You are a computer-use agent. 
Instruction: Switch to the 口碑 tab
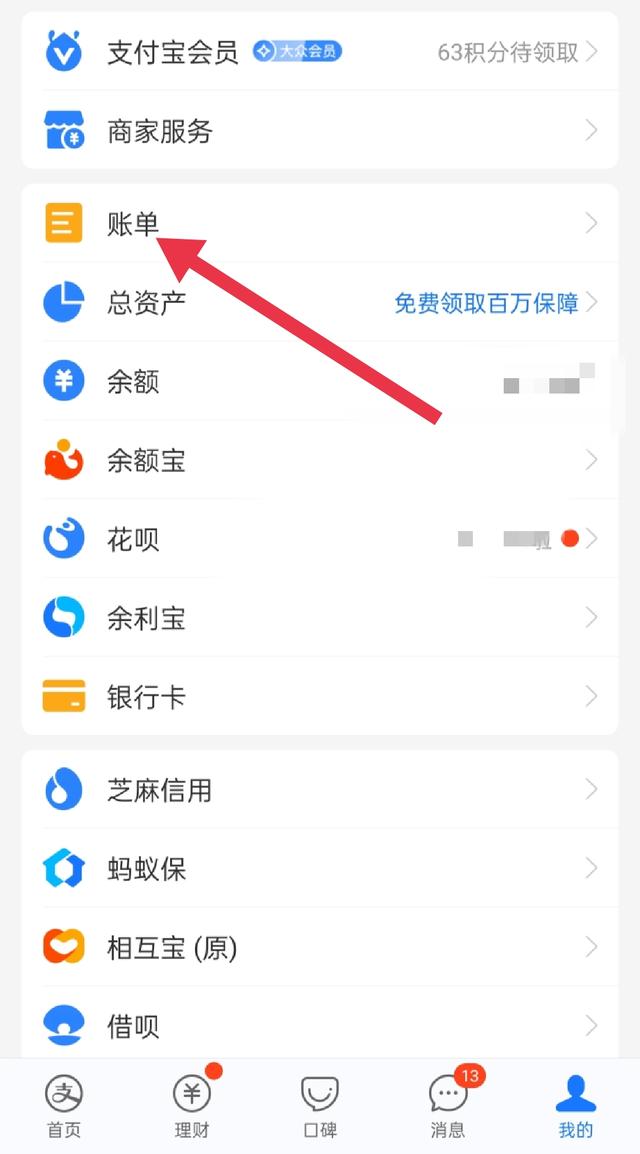point(320,1106)
